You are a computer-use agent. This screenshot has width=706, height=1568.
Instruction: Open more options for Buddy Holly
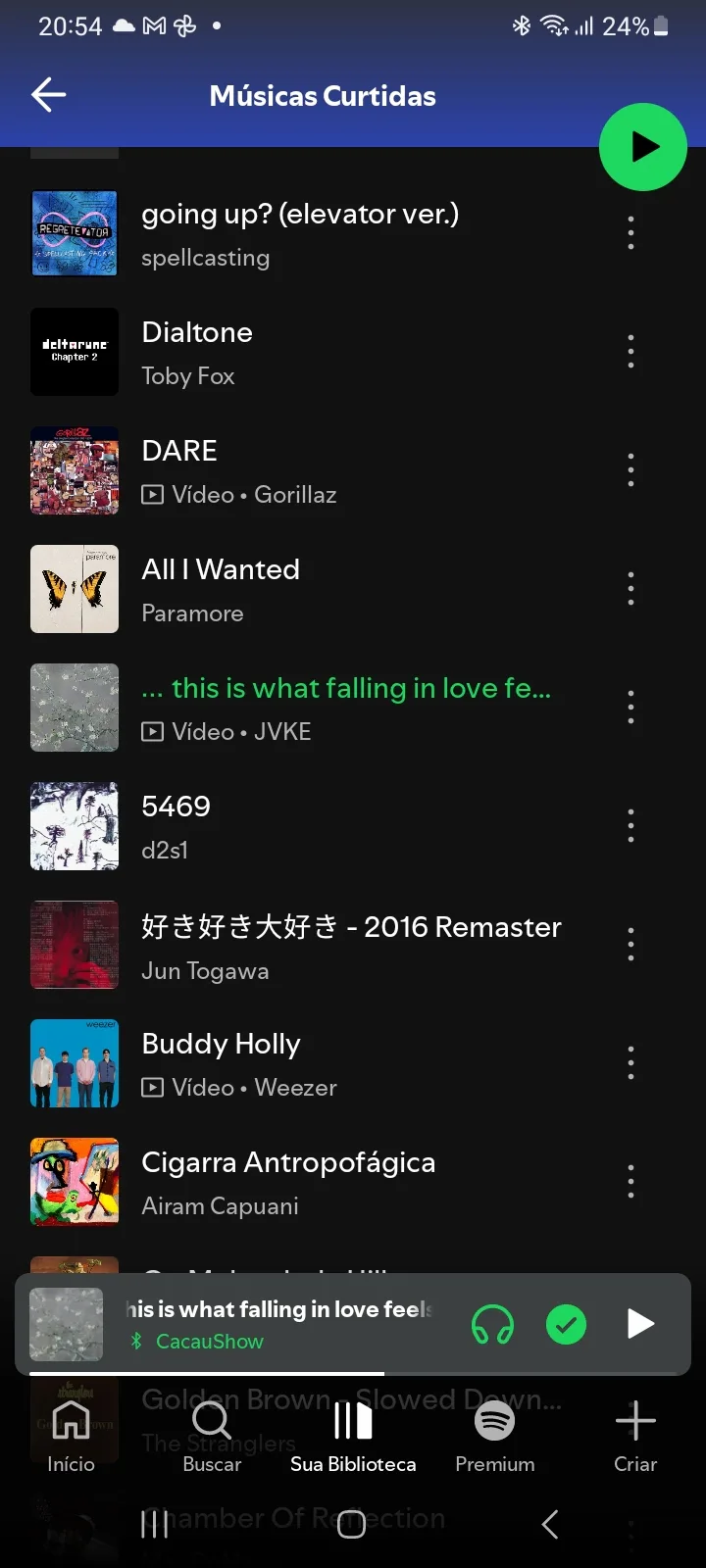coord(630,1063)
